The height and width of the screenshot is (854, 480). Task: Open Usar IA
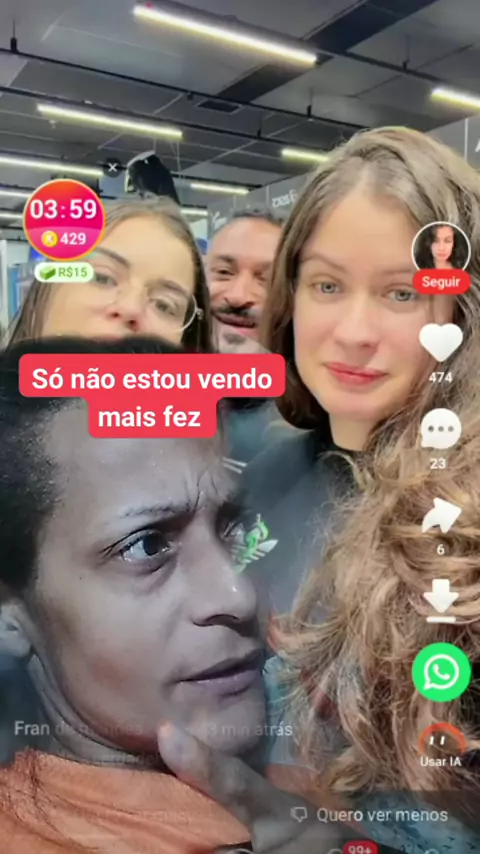click(441, 744)
